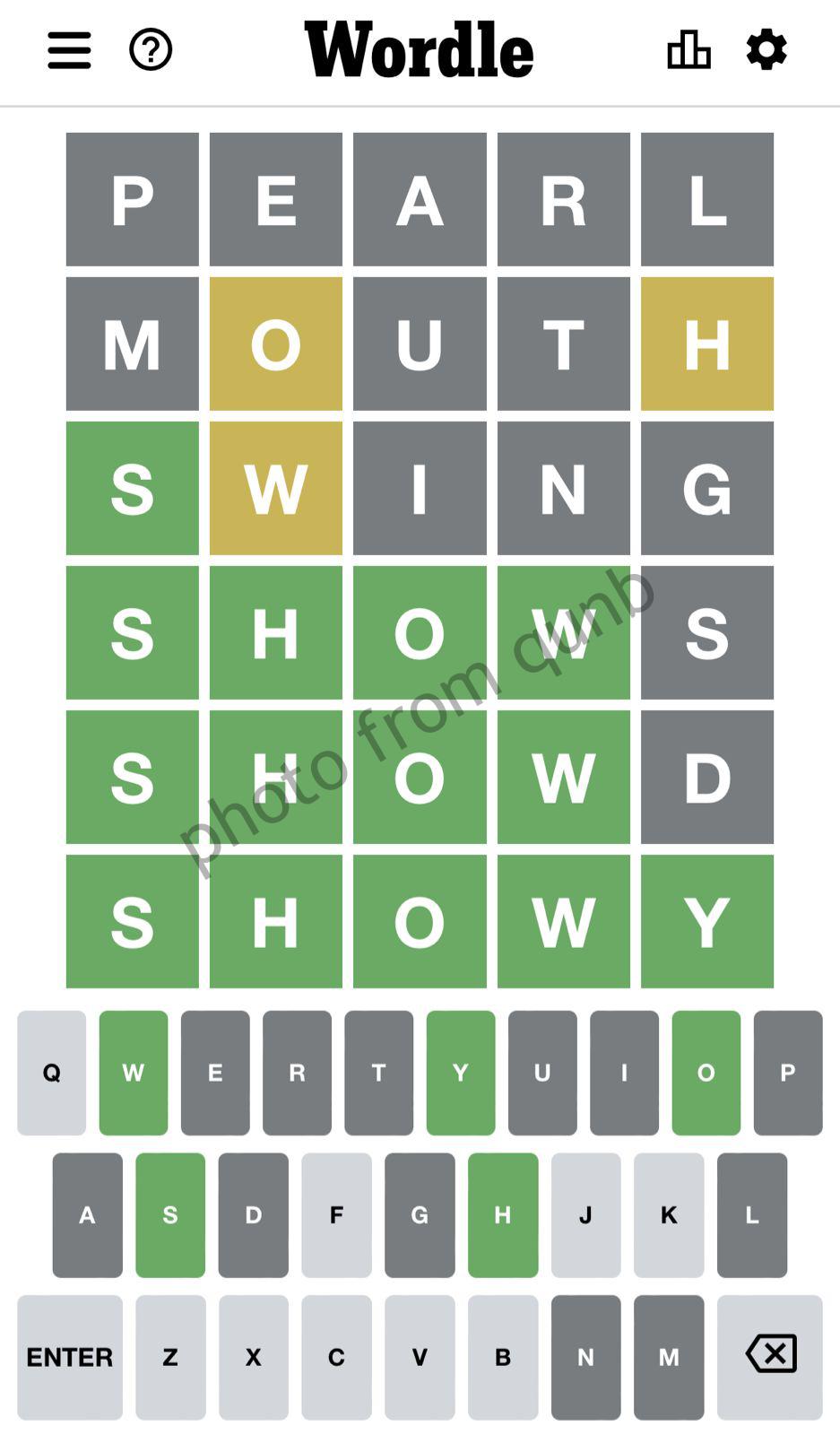
Task: Select the X key
Action: click(x=254, y=1357)
